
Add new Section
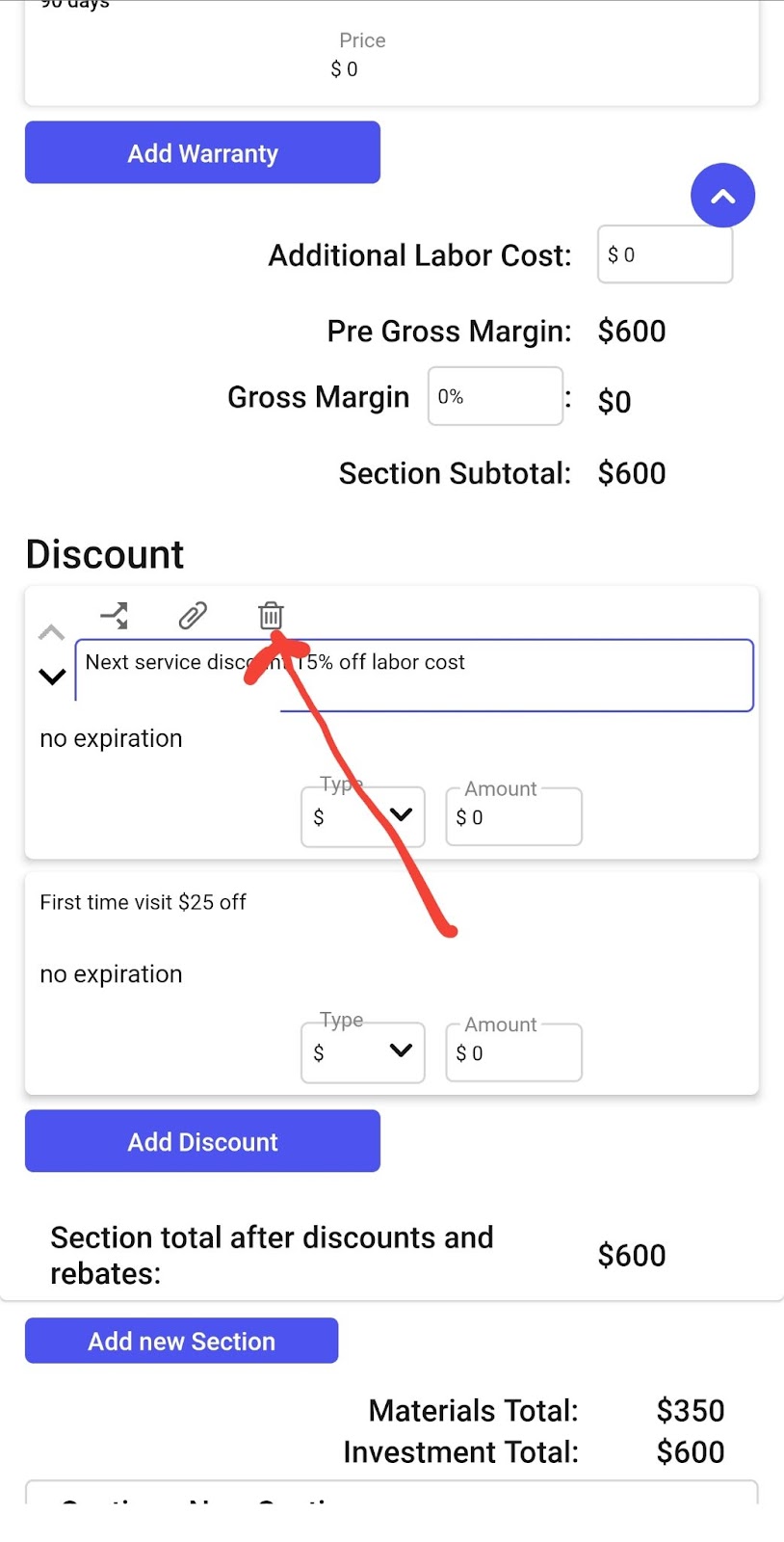tap(181, 1341)
